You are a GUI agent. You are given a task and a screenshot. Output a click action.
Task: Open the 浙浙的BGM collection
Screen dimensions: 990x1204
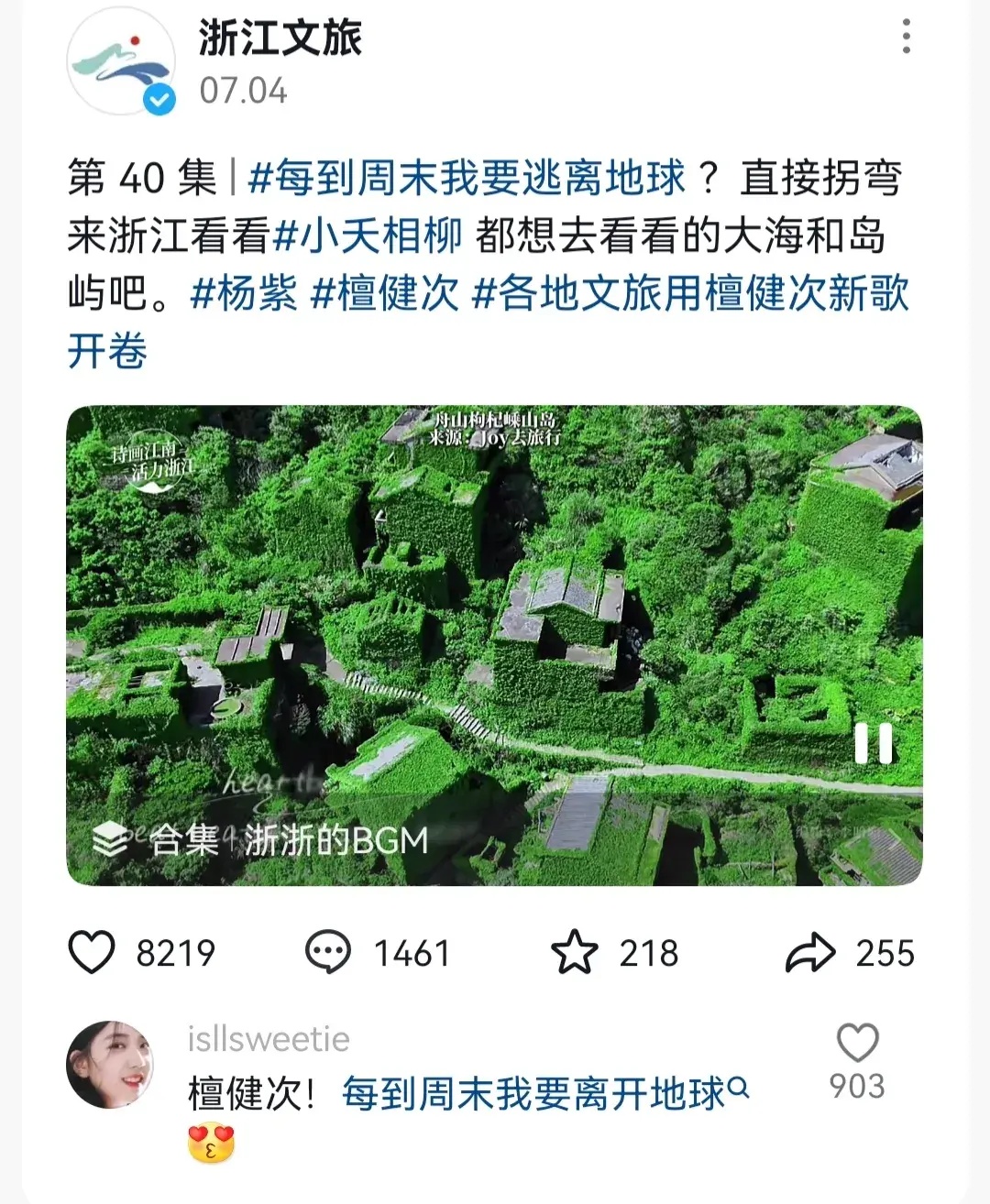[x=261, y=839]
